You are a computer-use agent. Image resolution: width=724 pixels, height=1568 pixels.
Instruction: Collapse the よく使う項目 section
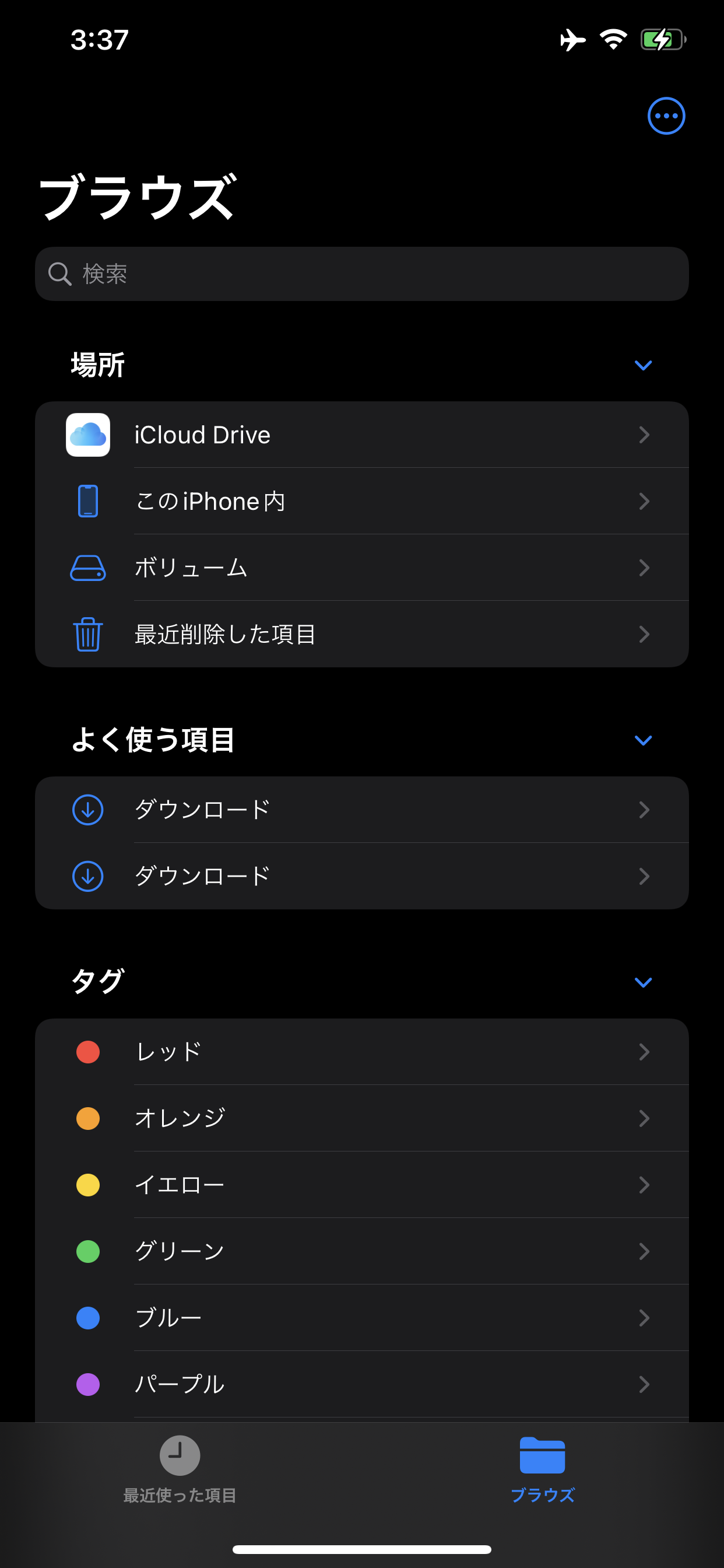pyautogui.click(x=643, y=740)
